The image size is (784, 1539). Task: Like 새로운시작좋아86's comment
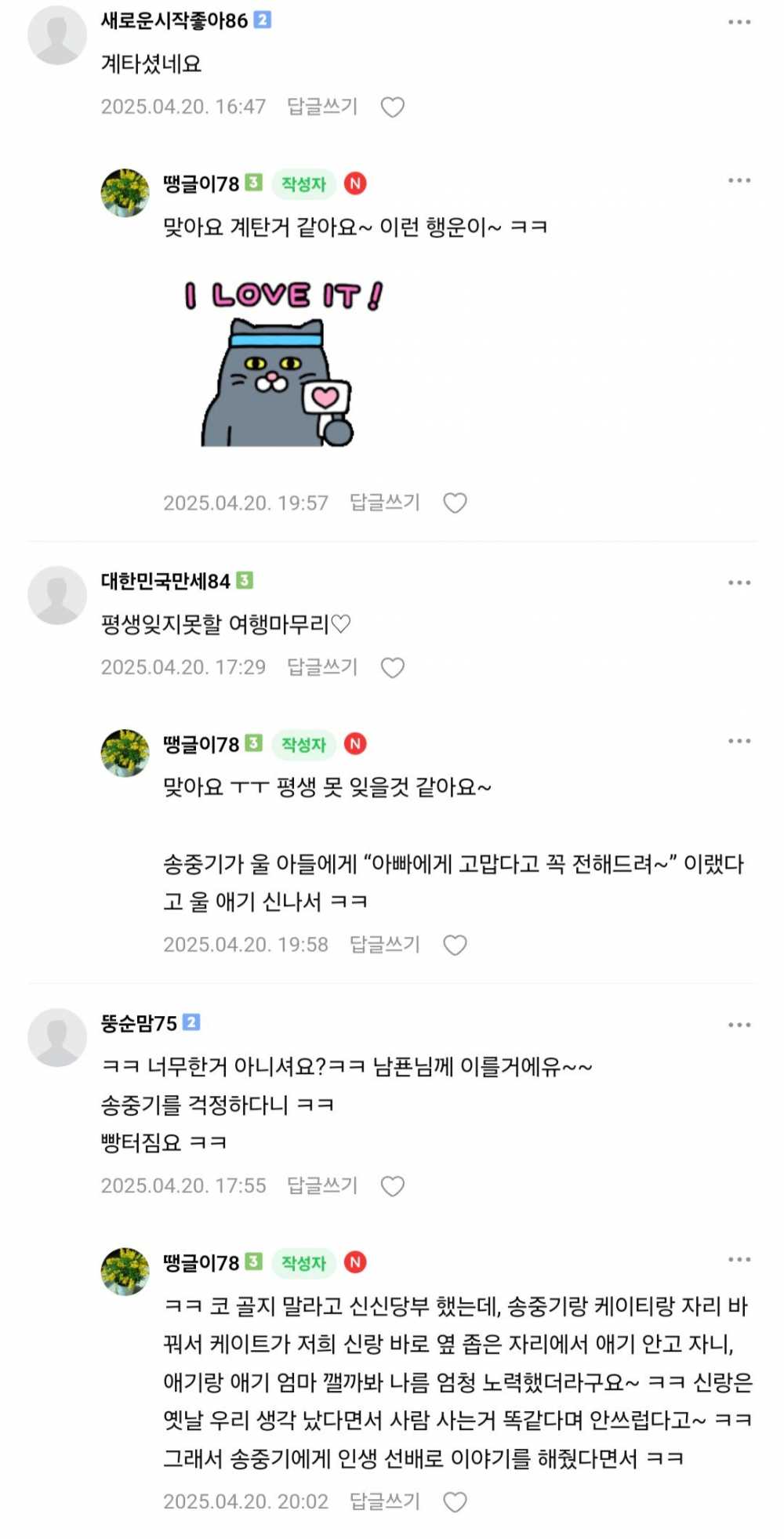[392, 107]
